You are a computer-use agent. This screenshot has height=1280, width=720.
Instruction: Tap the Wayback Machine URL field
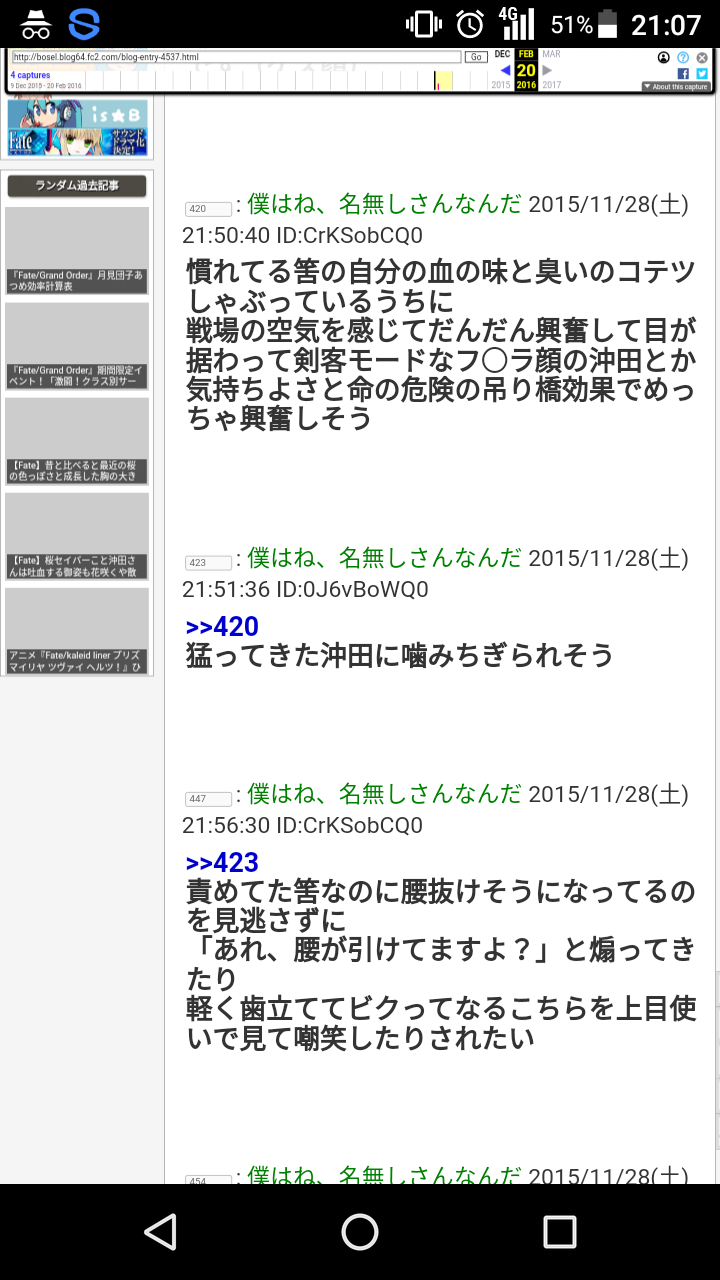[235, 57]
